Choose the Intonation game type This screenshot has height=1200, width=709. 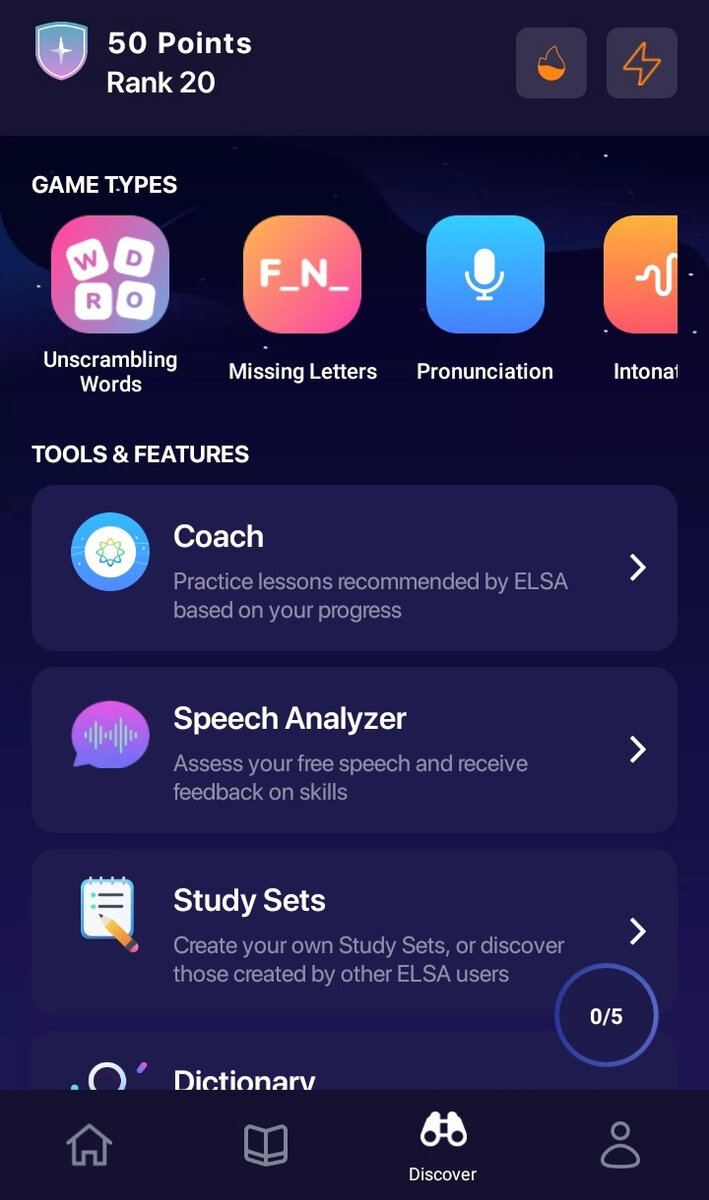pos(642,275)
